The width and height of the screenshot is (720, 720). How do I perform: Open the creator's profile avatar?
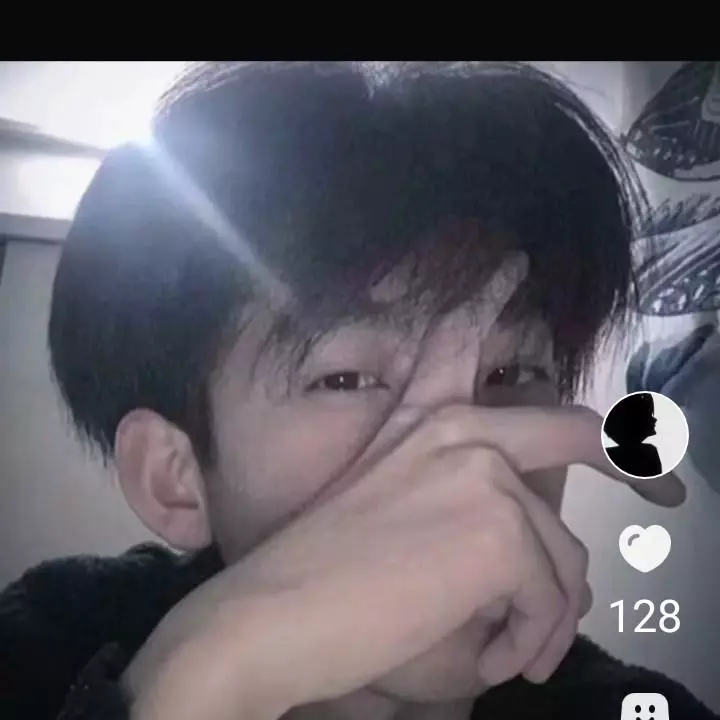pyautogui.click(x=645, y=435)
